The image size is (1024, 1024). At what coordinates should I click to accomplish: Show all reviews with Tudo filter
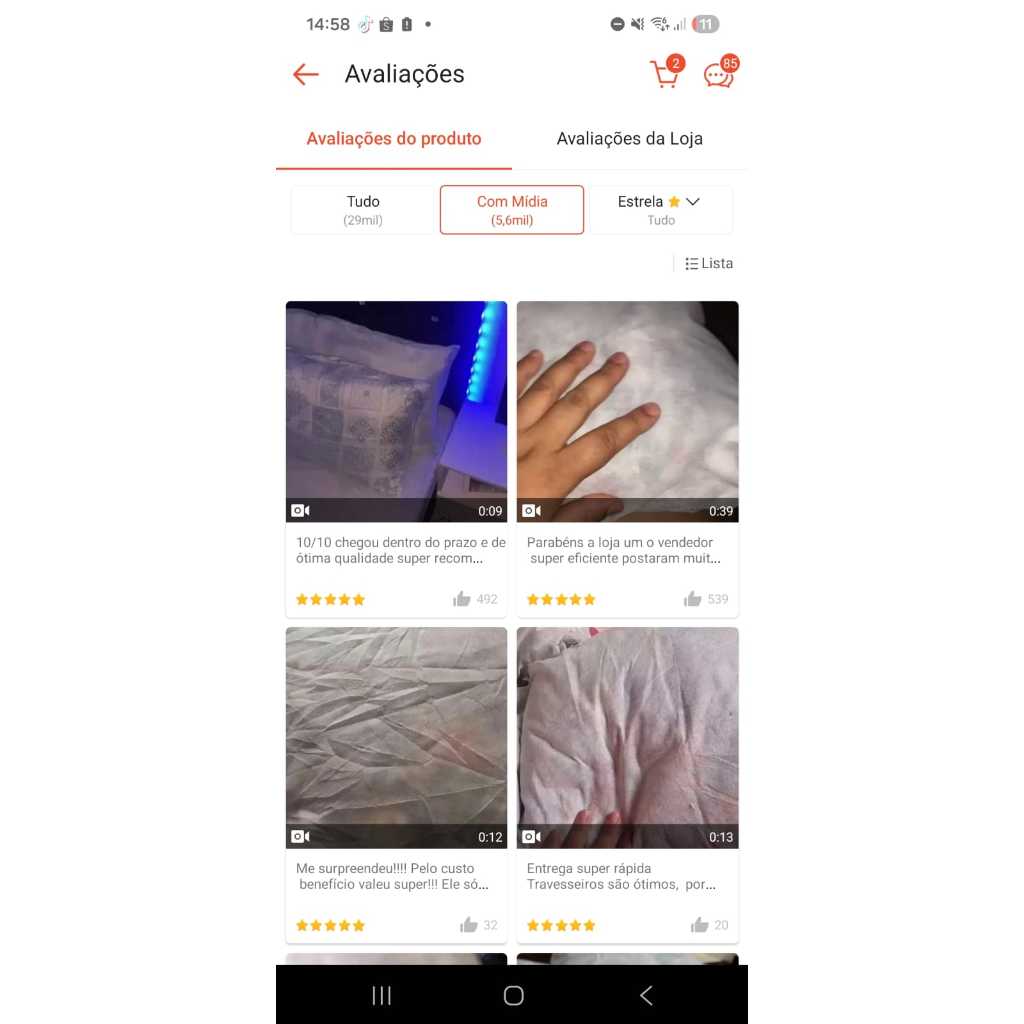[363, 210]
